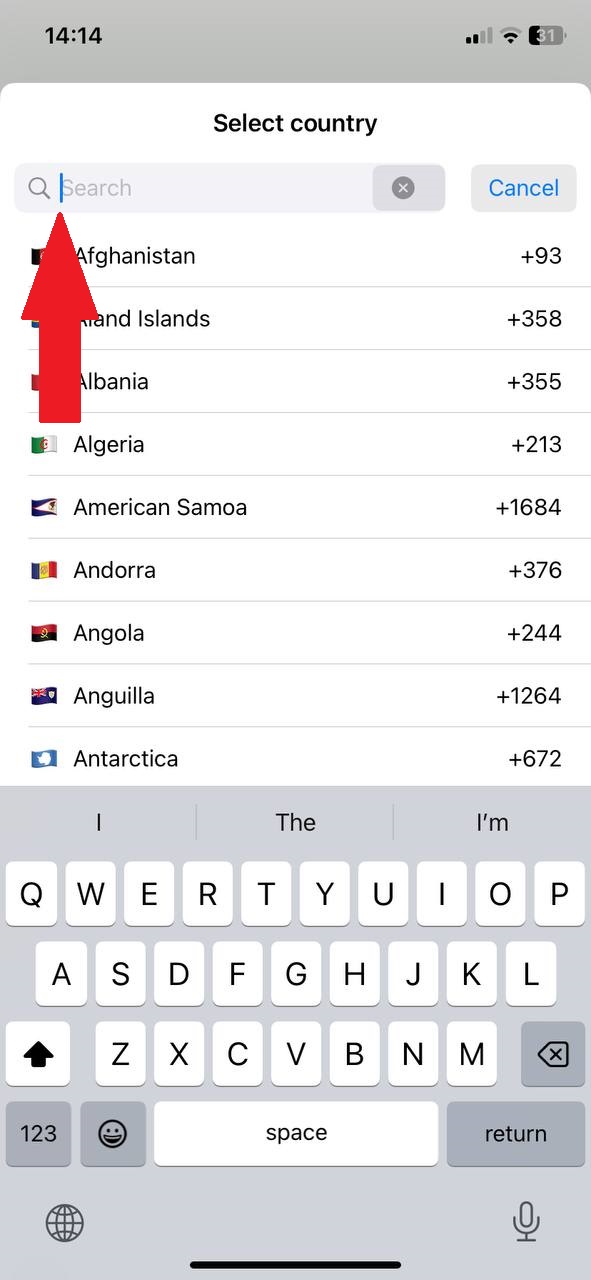
Task: Focus the country Search field
Action: click(x=229, y=188)
